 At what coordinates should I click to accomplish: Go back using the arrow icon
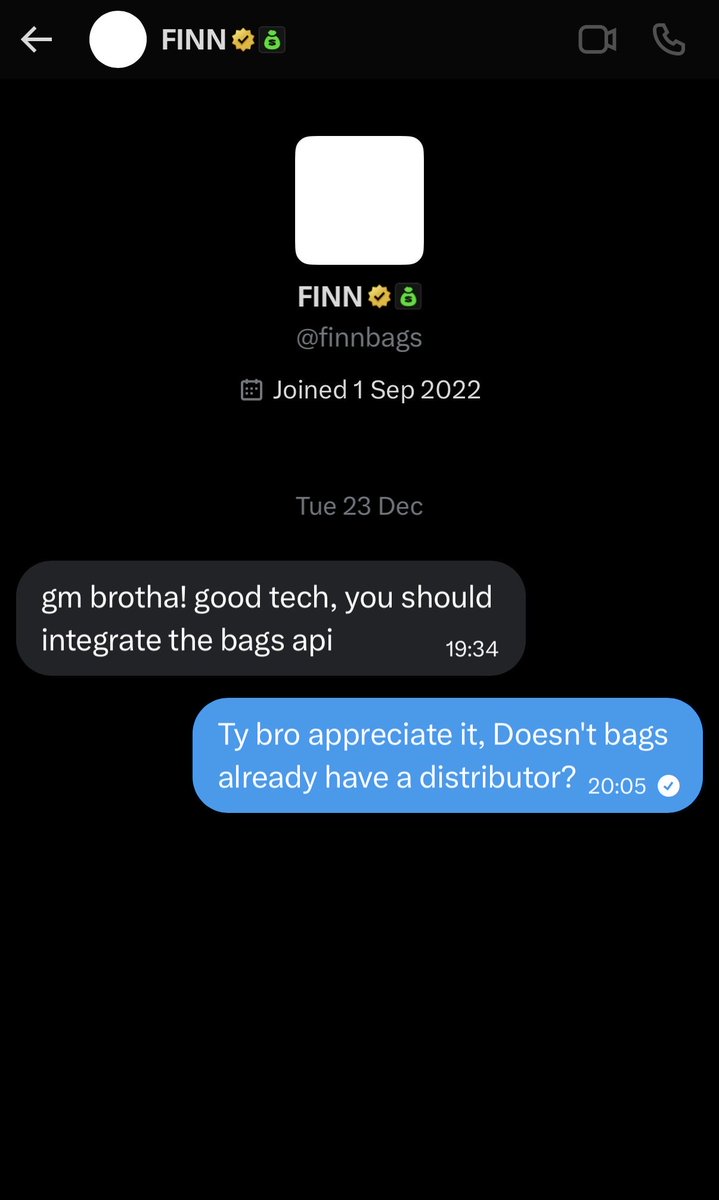click(x=37, y=40)
